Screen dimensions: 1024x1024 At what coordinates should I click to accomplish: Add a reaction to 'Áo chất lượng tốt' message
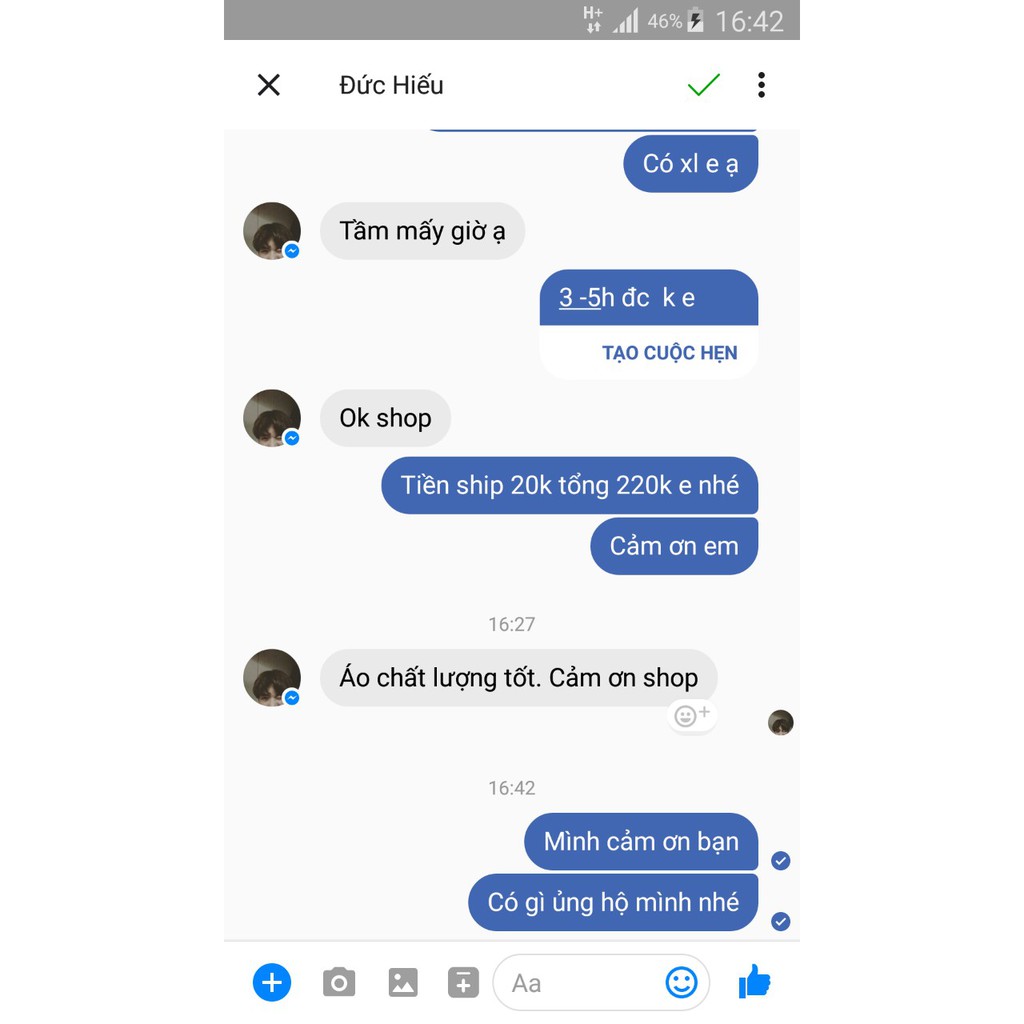[x=691, y=715]
